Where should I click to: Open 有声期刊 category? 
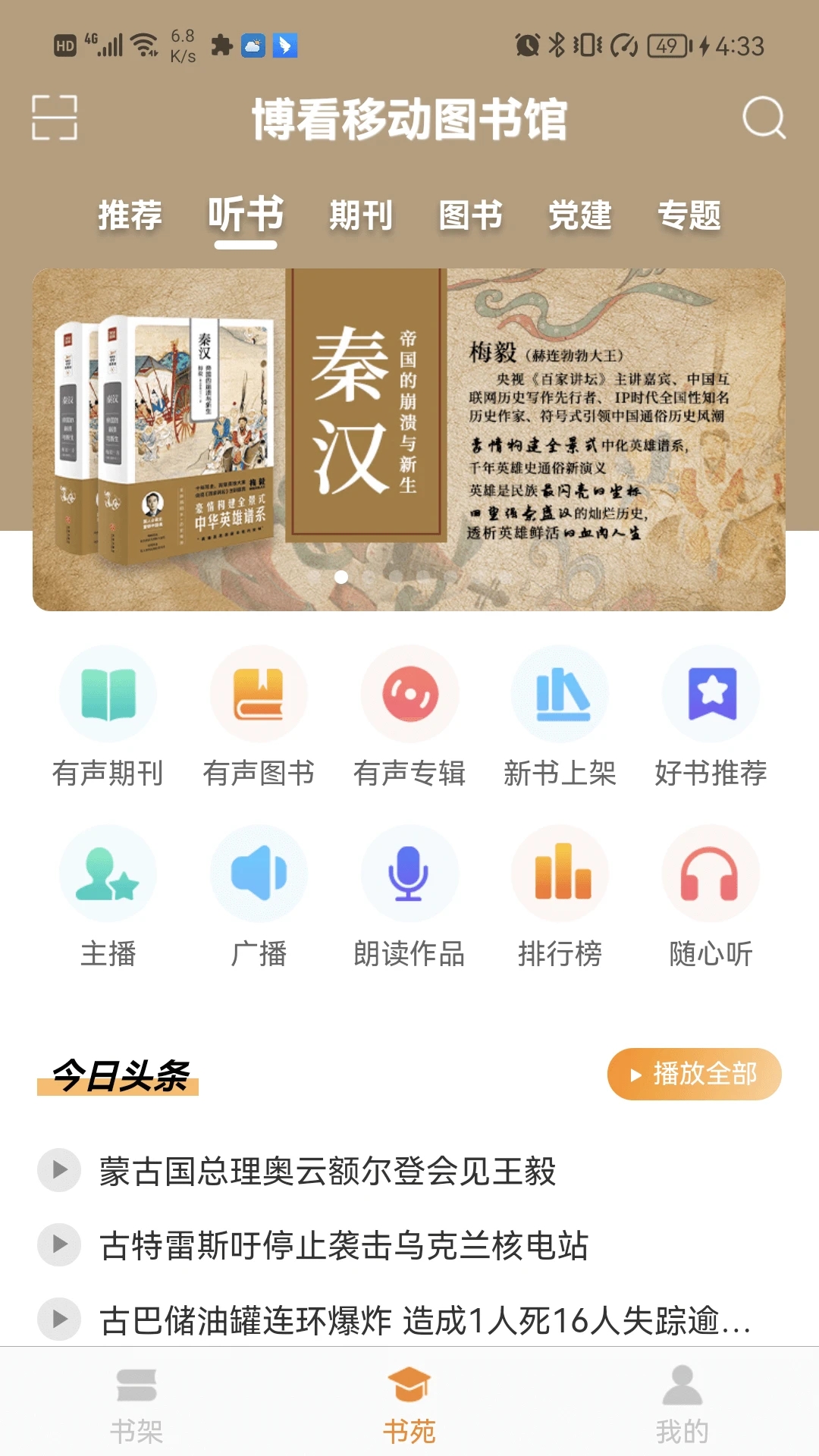108,717
